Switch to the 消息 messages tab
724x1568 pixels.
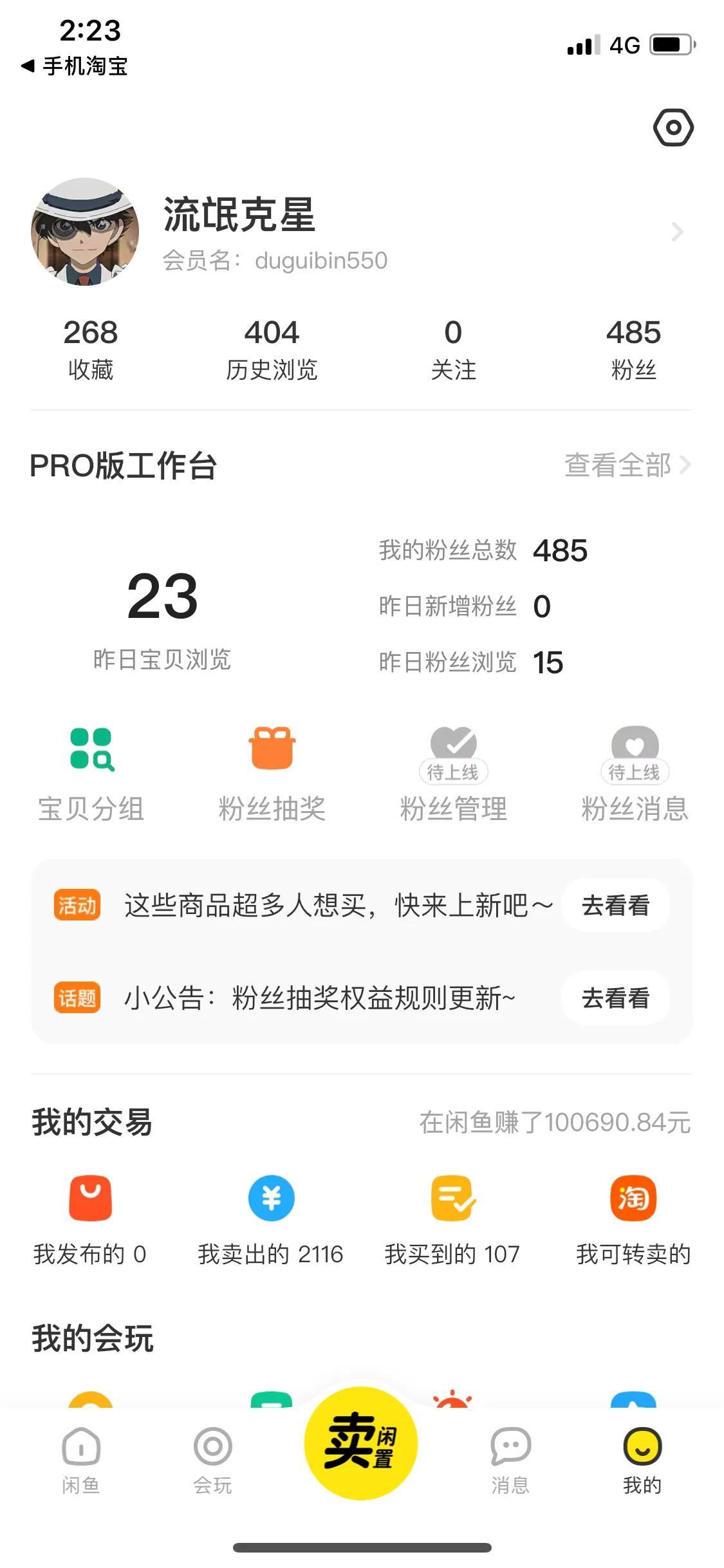click(510, 1461)
